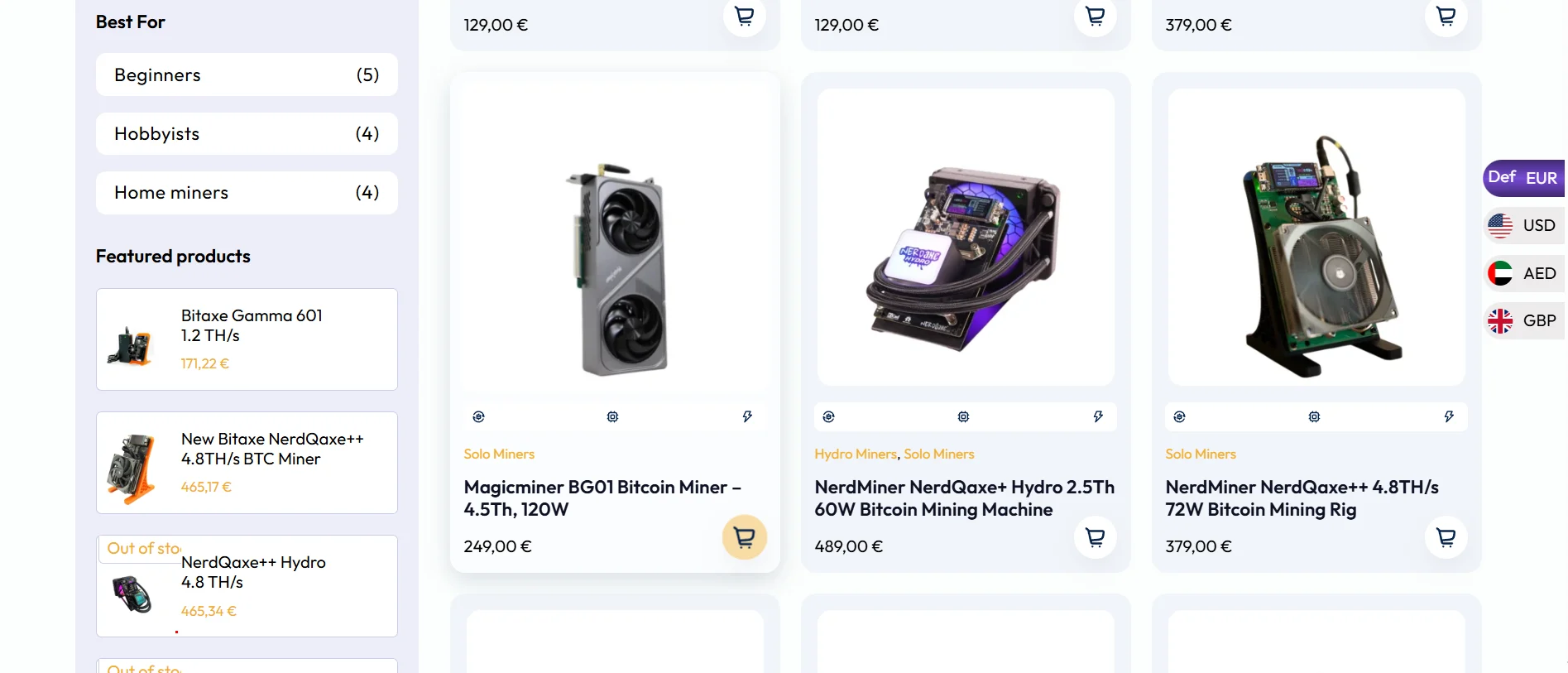The height and width of the screenshot is (673, 1568).
Task: Open featured Bitaxe Gamma 601 1.2 TH/s
Action: click(x=252, y=325)
